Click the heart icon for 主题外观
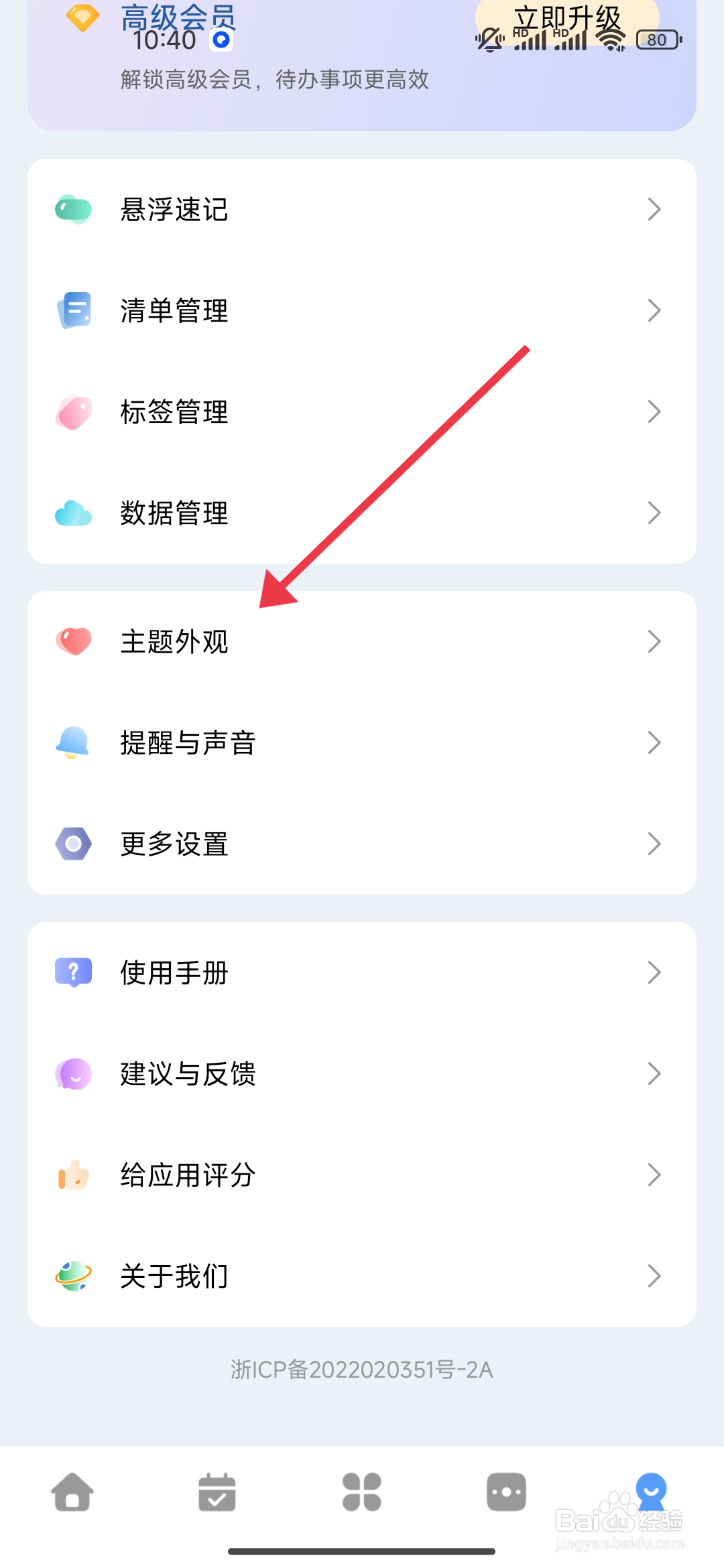 (74, 641)
